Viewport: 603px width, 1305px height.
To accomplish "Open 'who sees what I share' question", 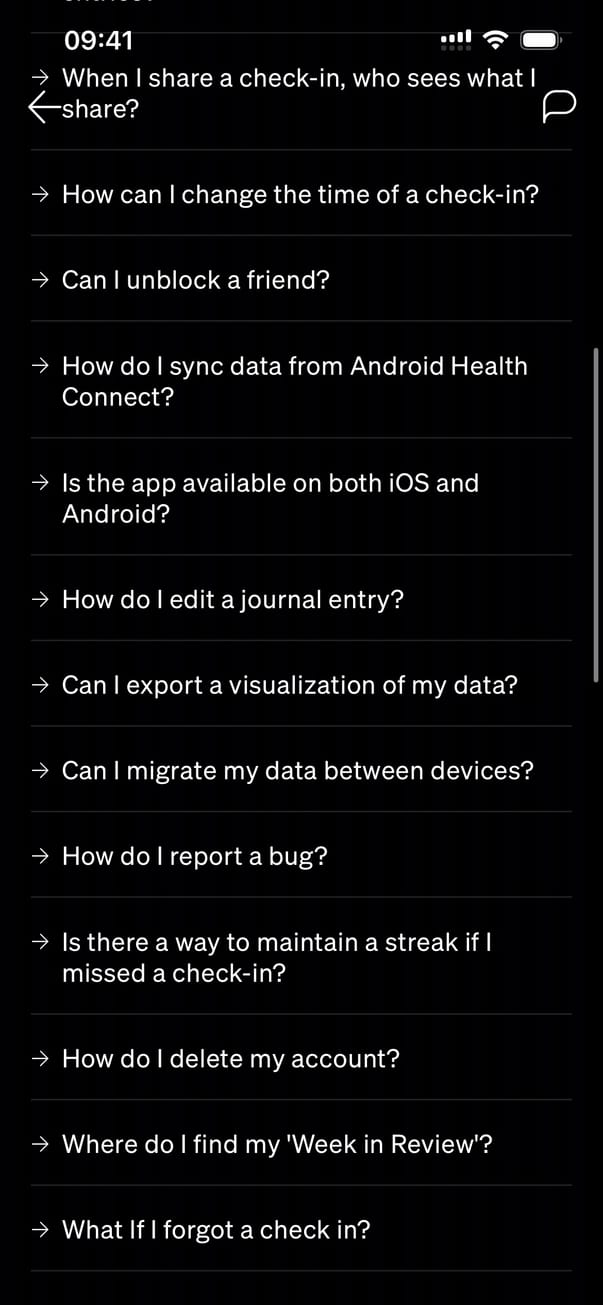I will point(300,79).
